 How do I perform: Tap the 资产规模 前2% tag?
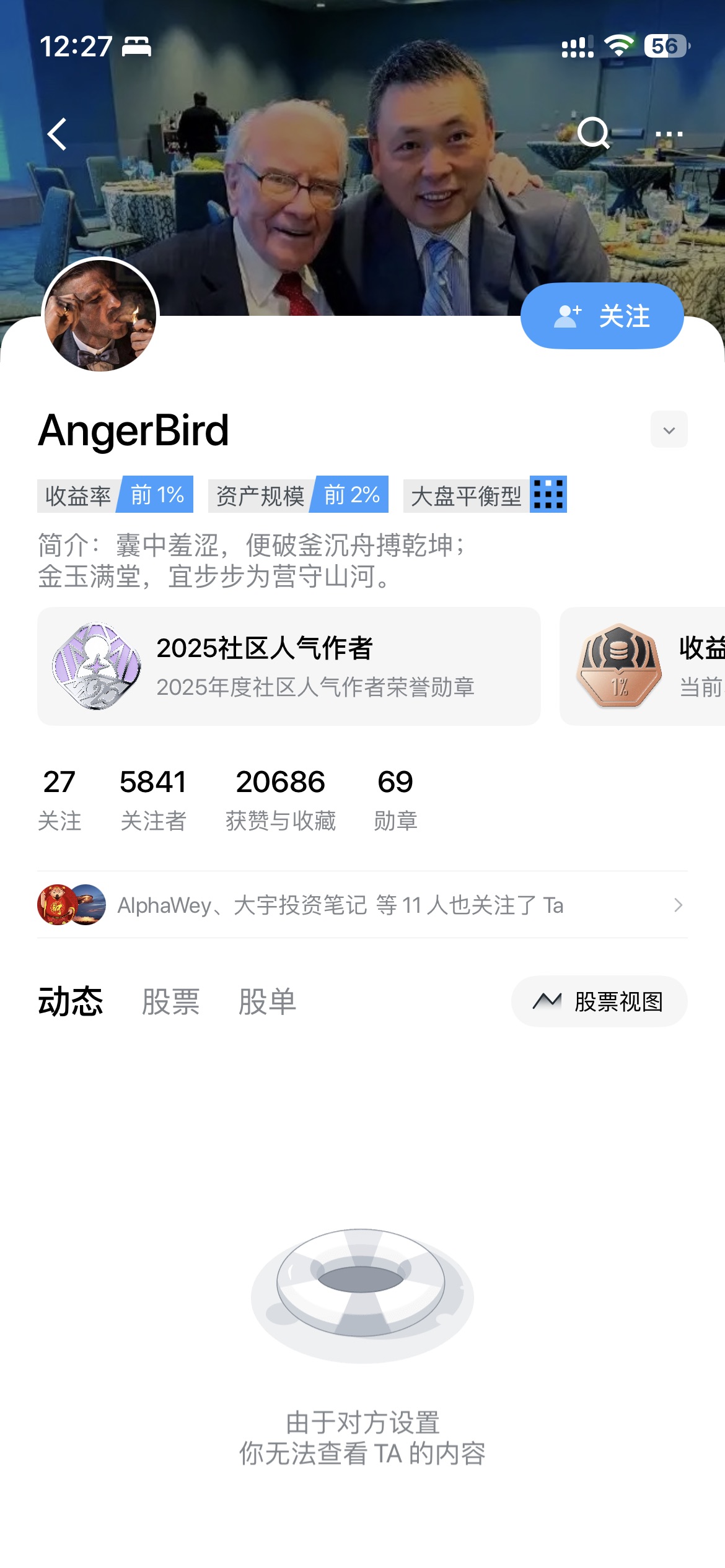click(x=298, y=495)
